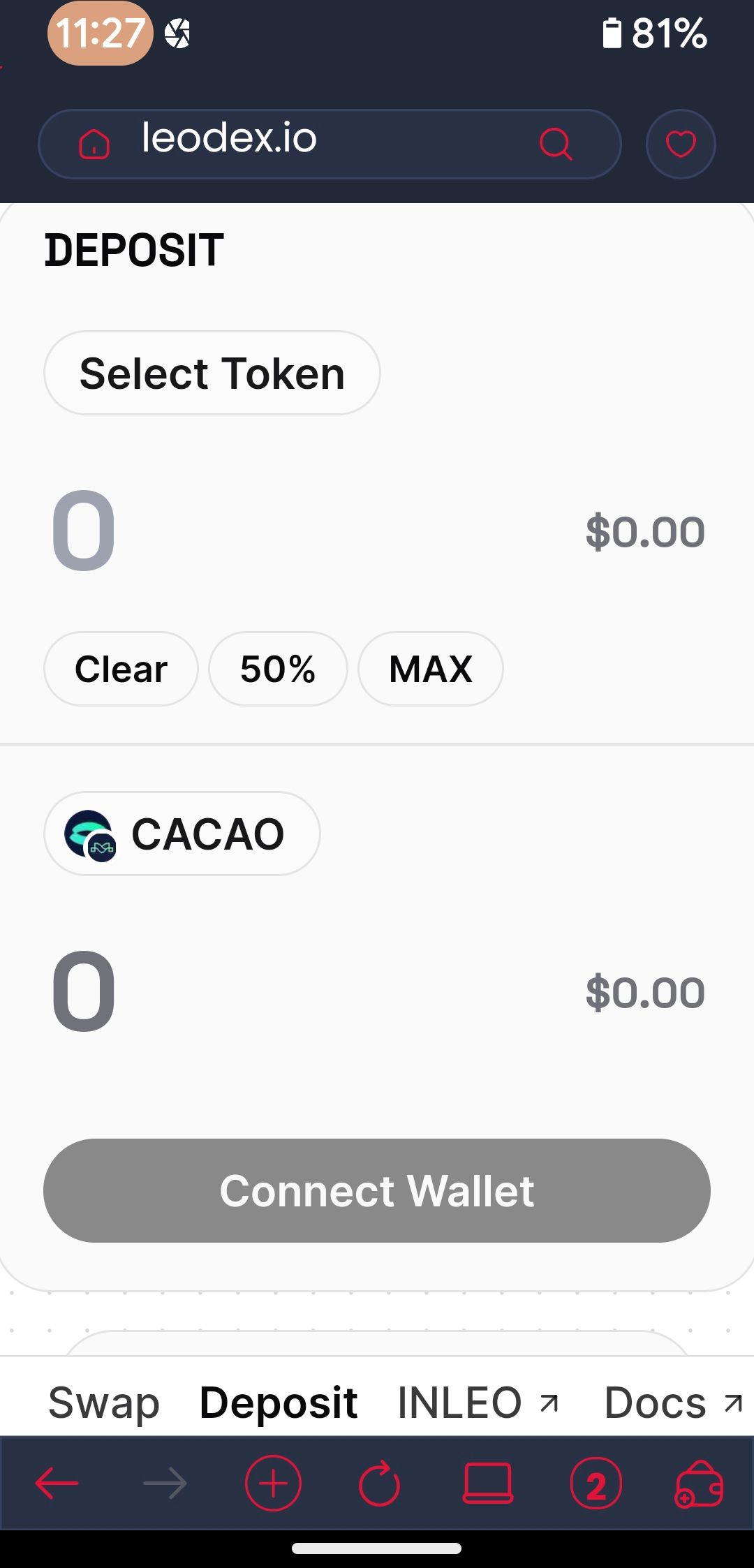Open the Select Token picker
The height and width of the screenshot is (1568, 754).
[x=212, y=373]
